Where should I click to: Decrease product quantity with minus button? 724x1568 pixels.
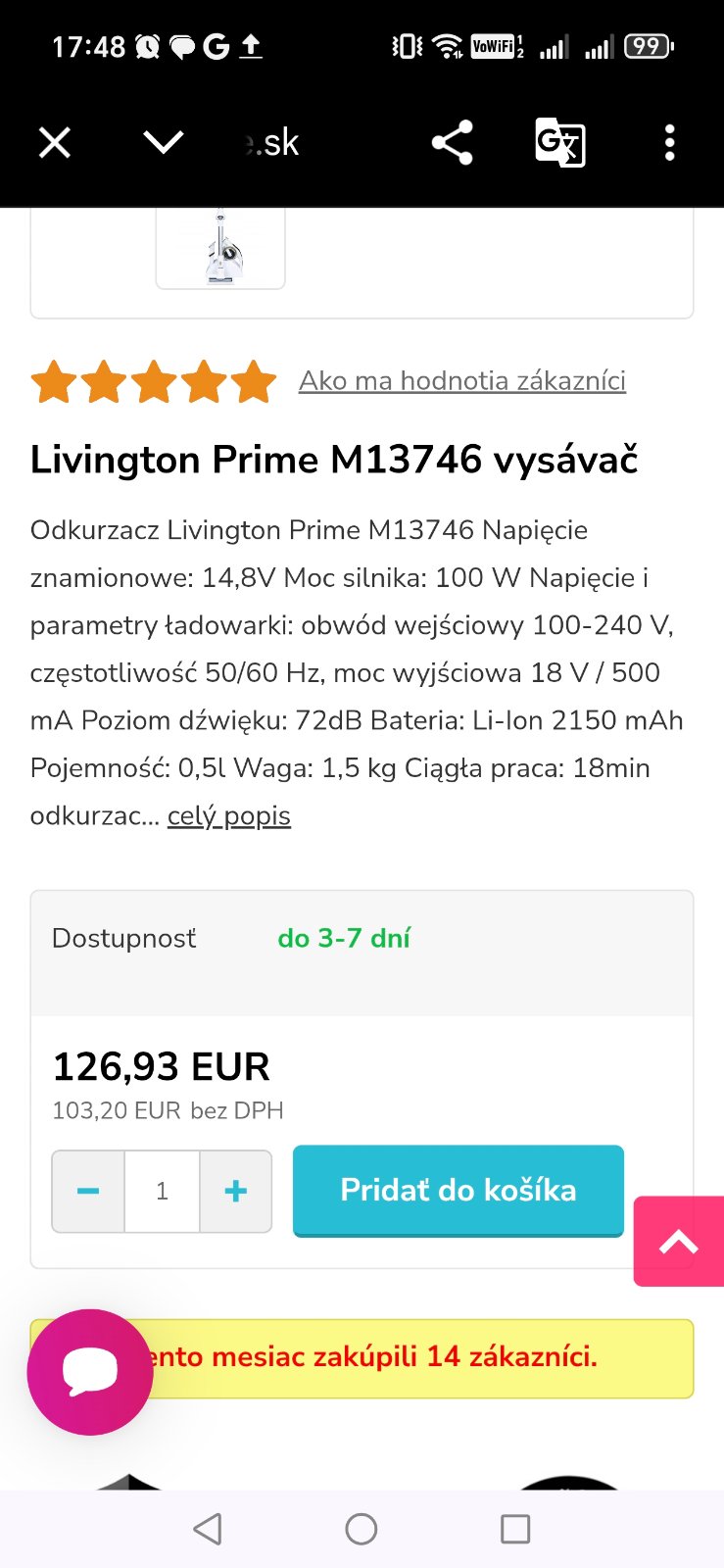tap(88, 1191)
